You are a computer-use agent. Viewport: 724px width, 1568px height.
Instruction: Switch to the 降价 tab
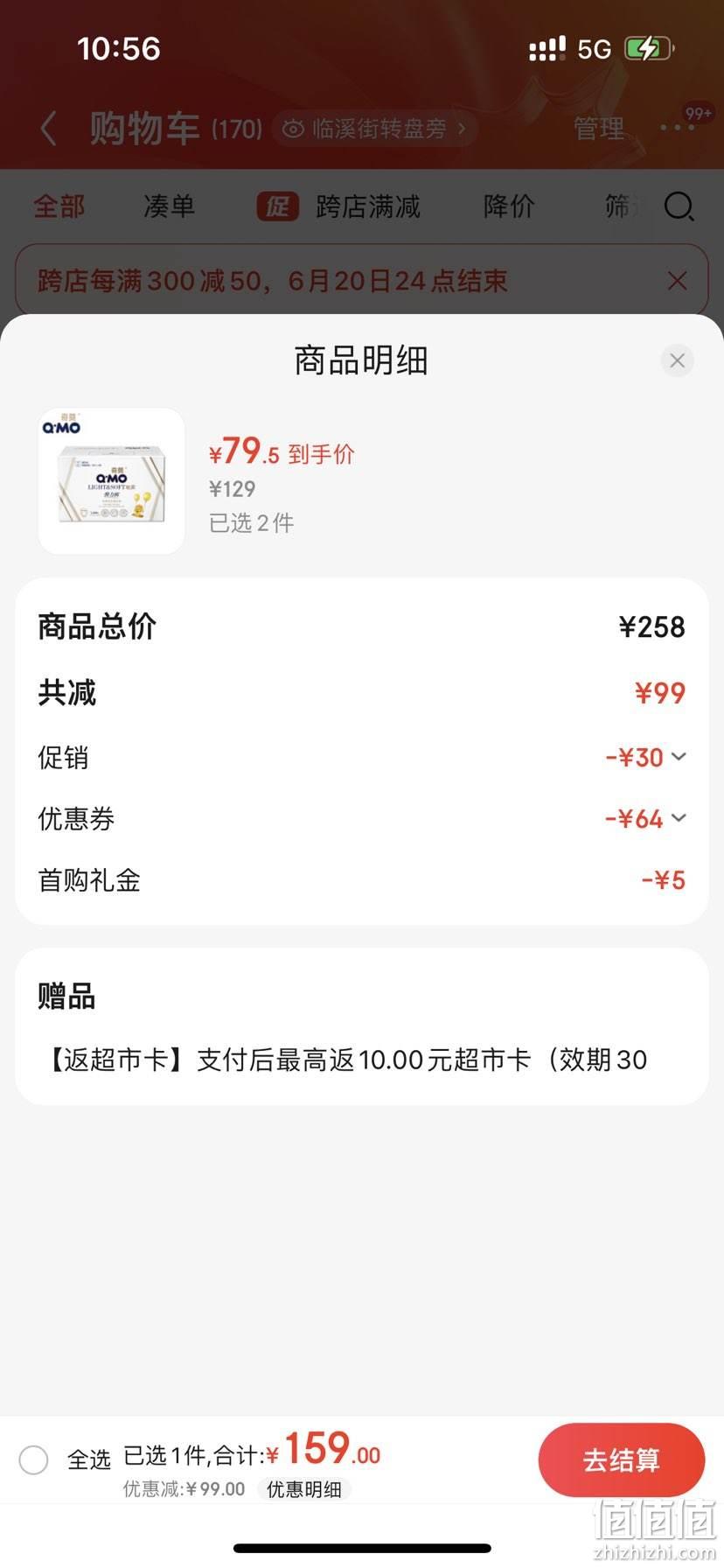point(509,206)
